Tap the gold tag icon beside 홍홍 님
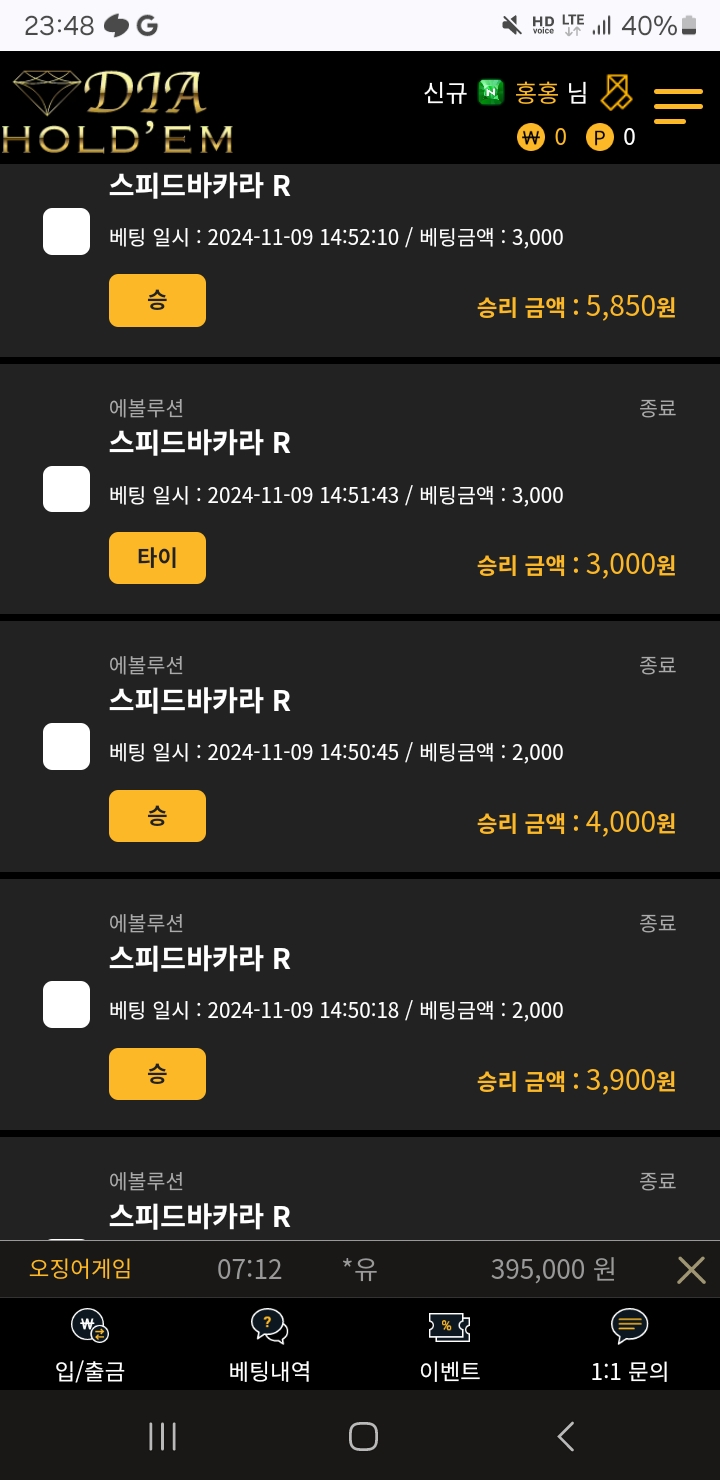 (616, 92)
